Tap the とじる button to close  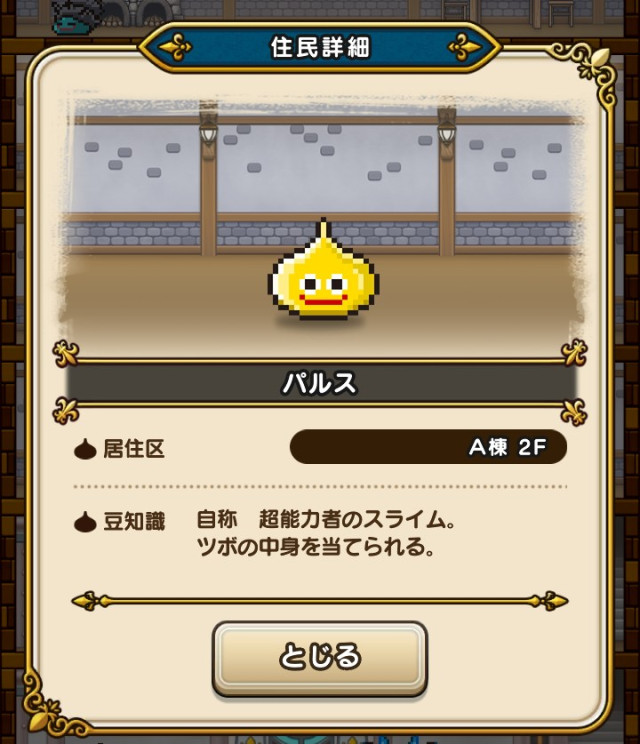(x=320, y=657)
